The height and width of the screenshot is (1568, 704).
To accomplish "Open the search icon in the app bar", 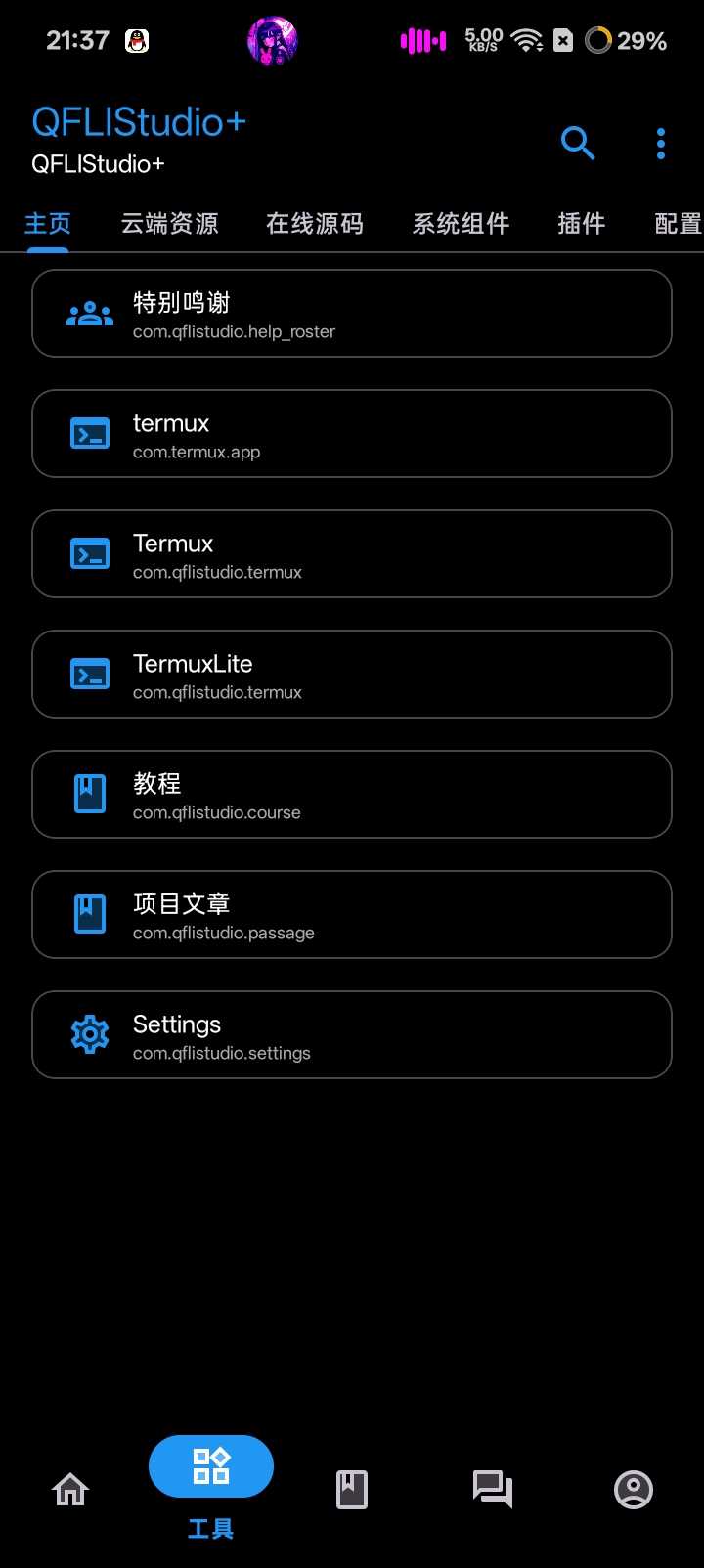I will pyautogui.click(x=577, y=144).
